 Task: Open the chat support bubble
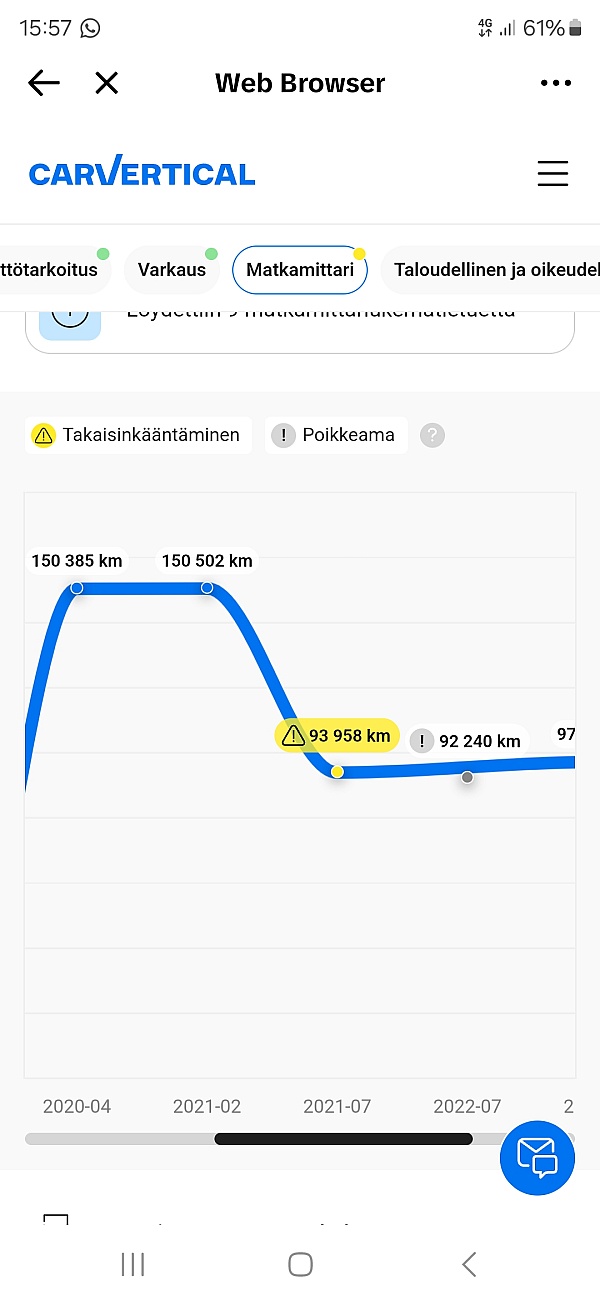click(x=536, y=1158)
